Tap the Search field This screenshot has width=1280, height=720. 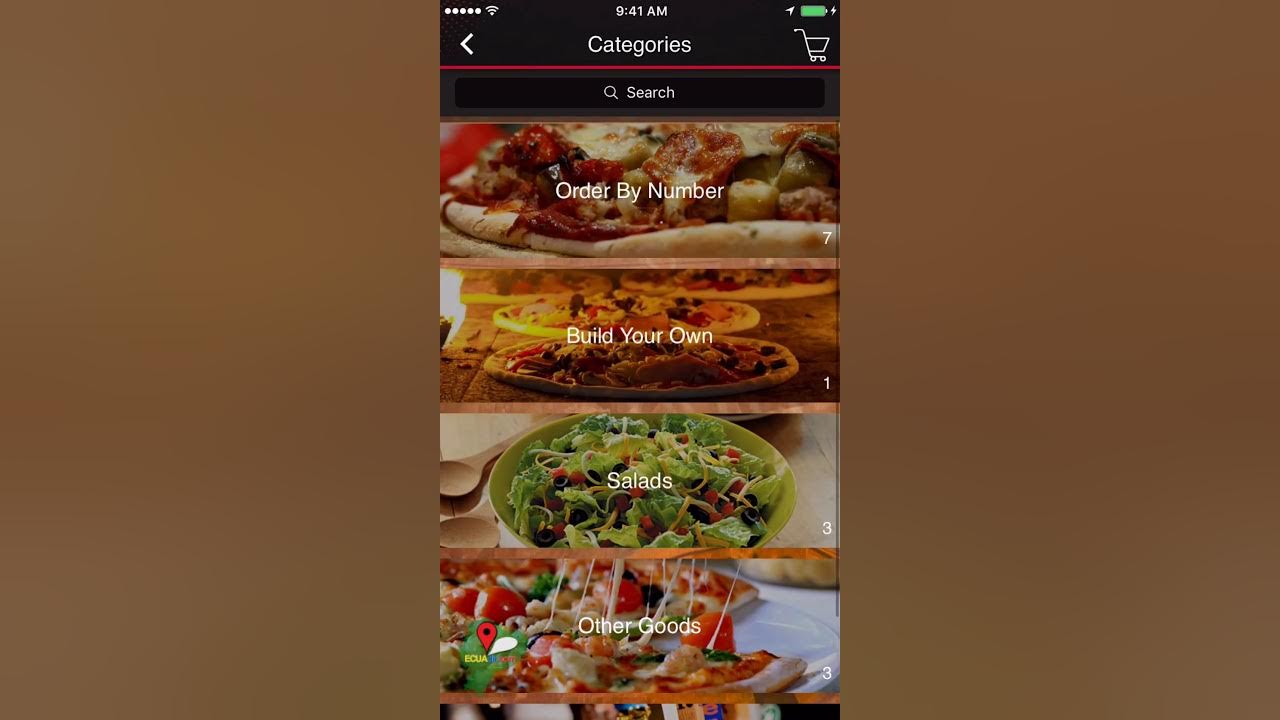point(640,93)
